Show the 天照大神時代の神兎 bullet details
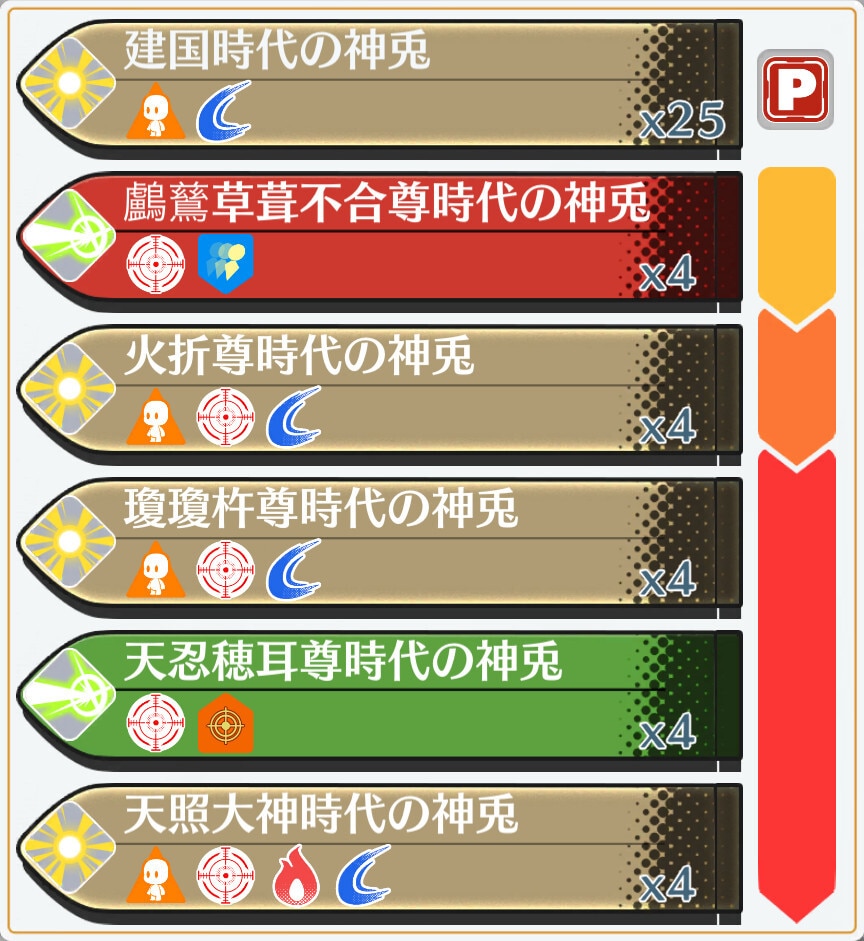864x941 pixels. pos(380,850)
